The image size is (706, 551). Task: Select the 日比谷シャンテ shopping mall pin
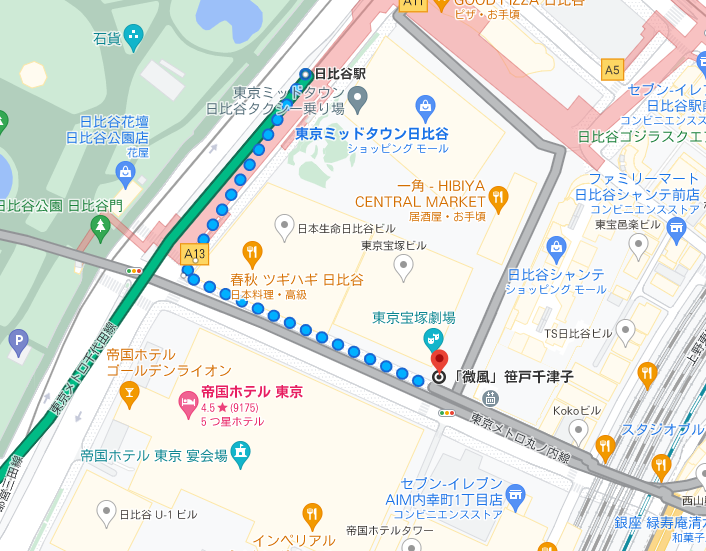pos(557,247)
